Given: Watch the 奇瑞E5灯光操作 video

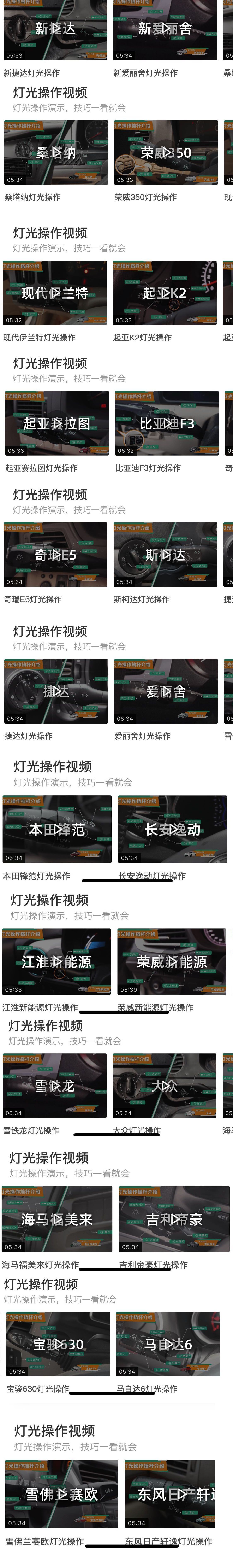Looking at the screenshot, I should click(55, 555).
